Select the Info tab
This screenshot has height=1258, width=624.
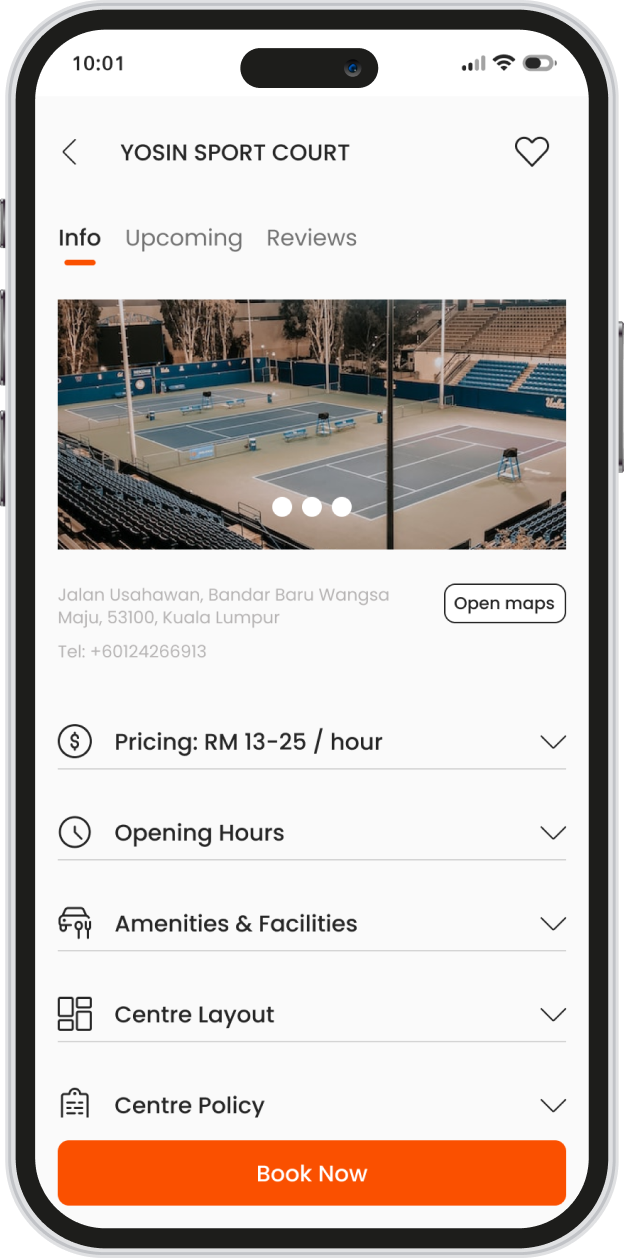(x=79, y=238)
